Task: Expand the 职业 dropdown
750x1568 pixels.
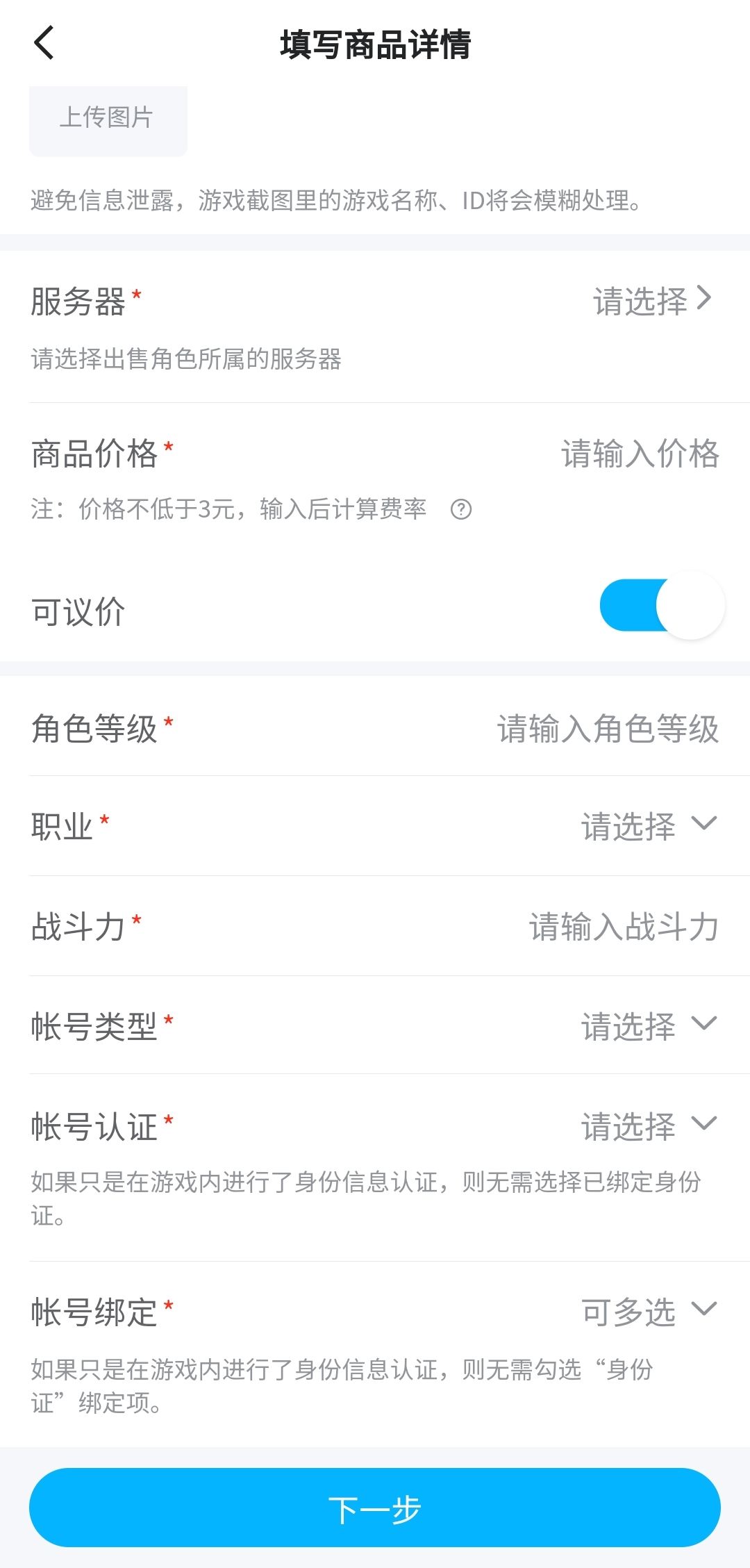Action: tap(648, 826)
